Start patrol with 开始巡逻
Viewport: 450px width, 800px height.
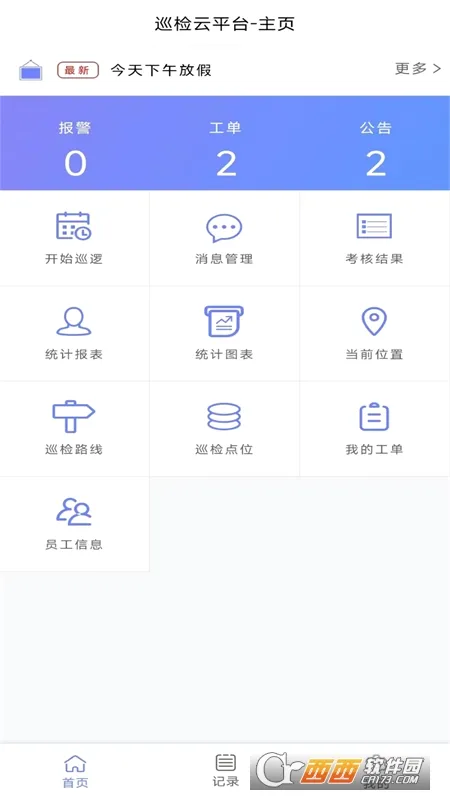point(74,239)
